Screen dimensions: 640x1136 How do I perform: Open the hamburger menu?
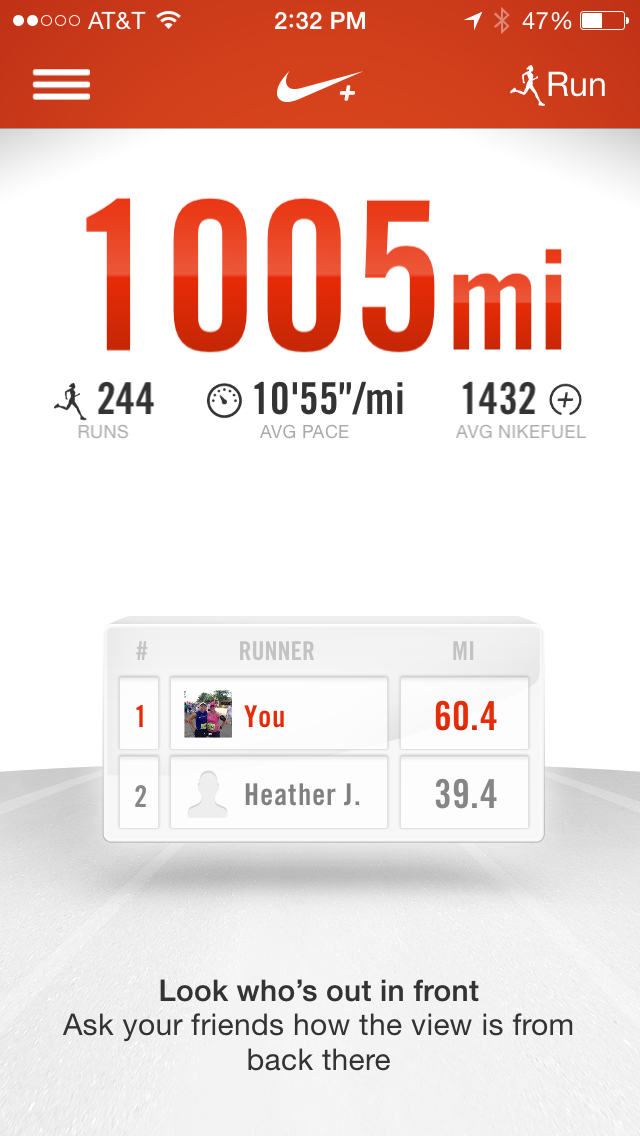point(61,85)
